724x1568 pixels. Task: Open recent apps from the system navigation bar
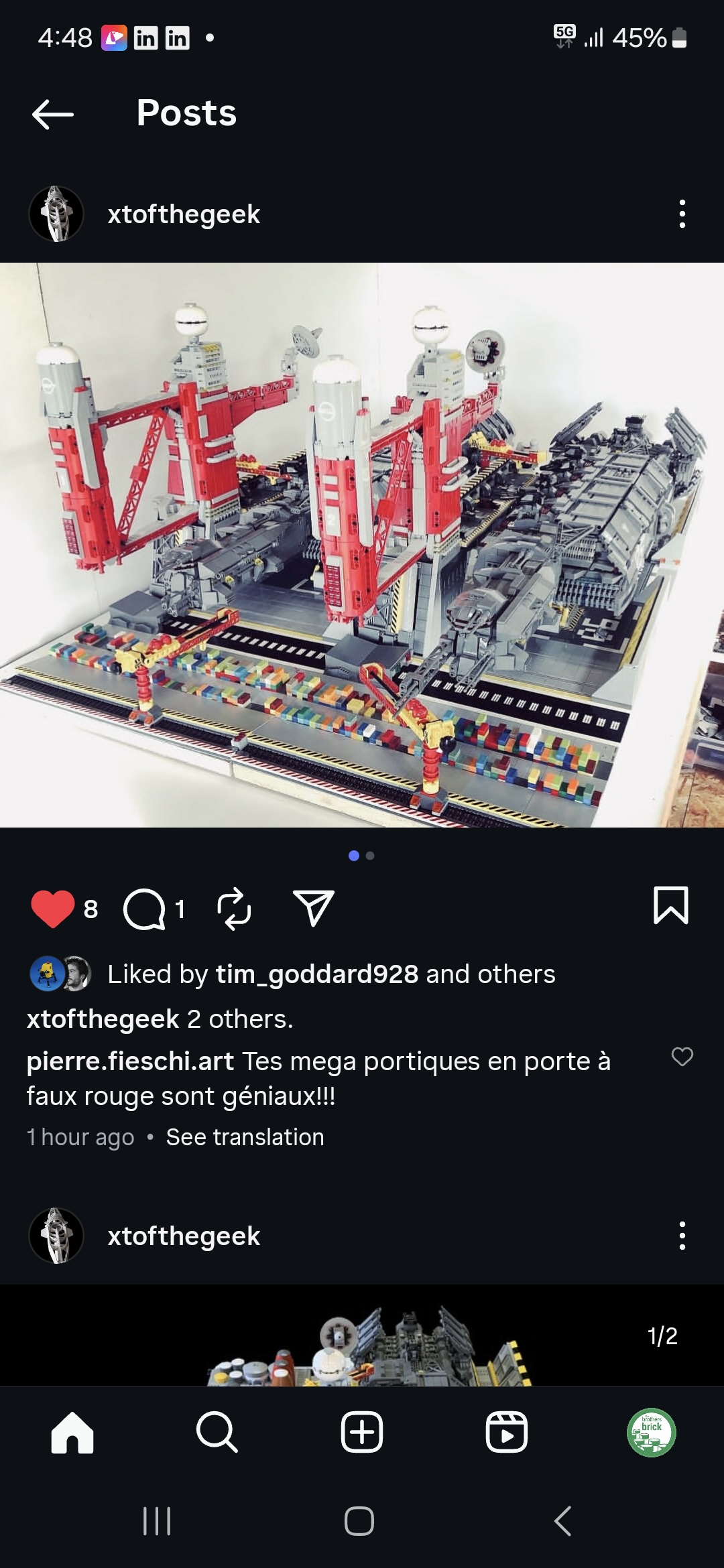pyautogui.click(x=157, y=1521)
